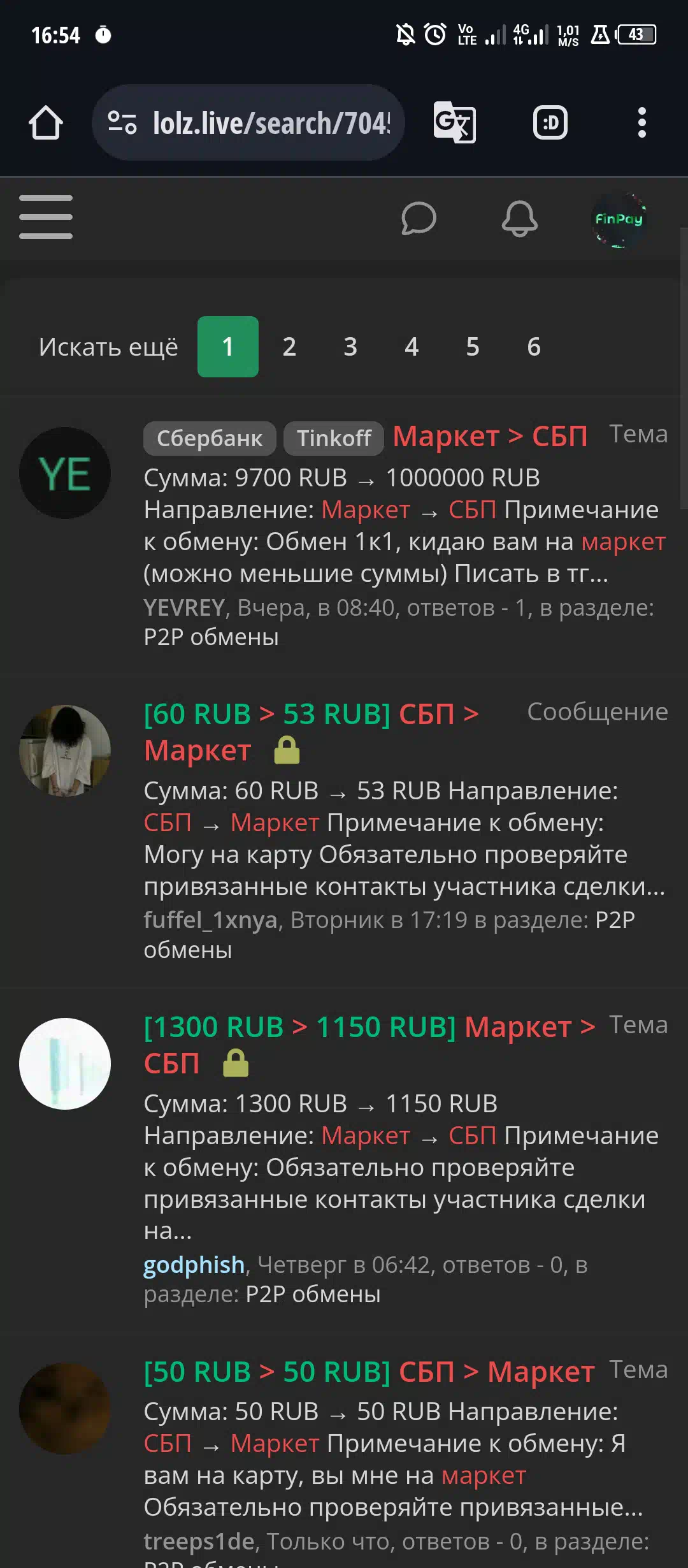688x1568 pixels.
Task: Open the browser tab switcher
Action: (x=550, y=122)
